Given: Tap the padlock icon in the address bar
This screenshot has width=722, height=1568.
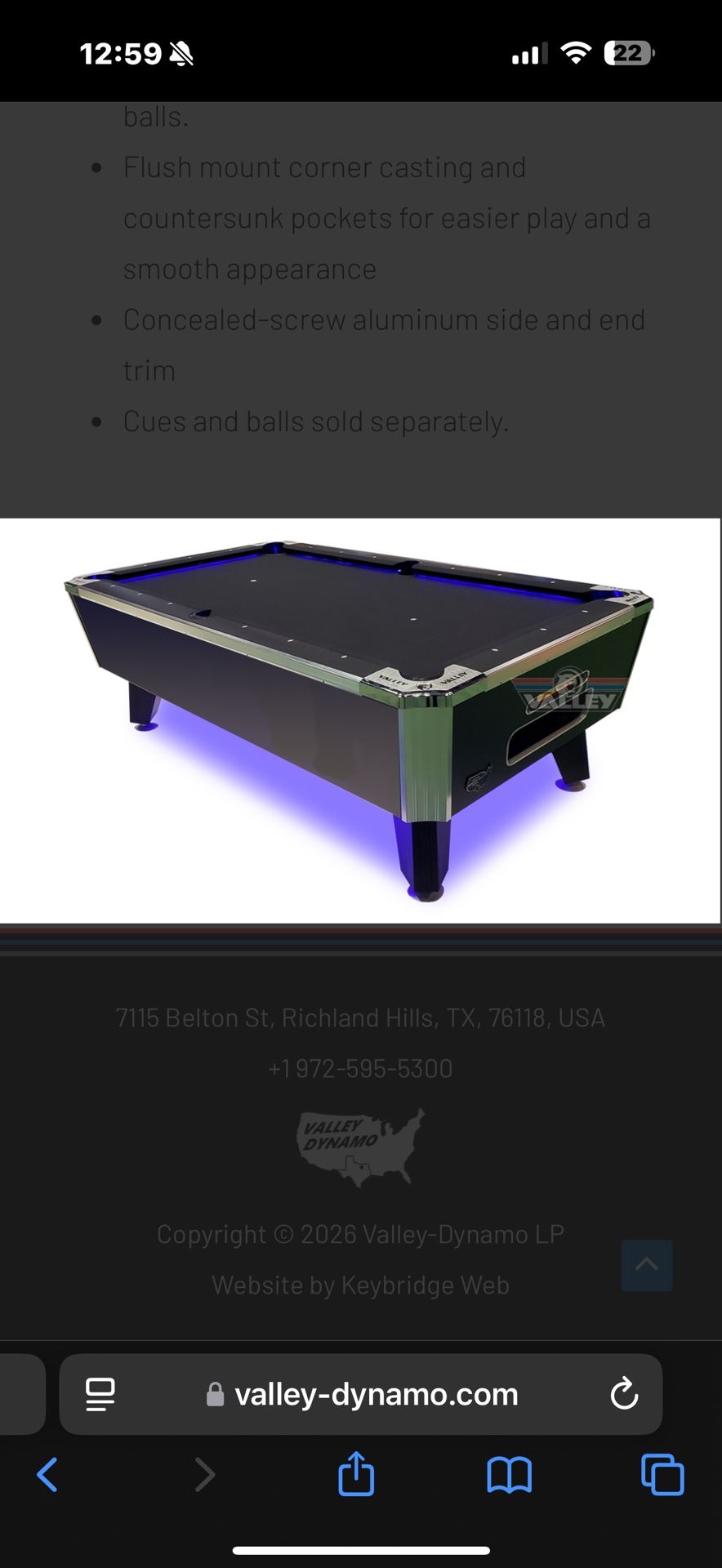Looking at the screenshot, I should pyautogui.click(x=215, y=1395).
